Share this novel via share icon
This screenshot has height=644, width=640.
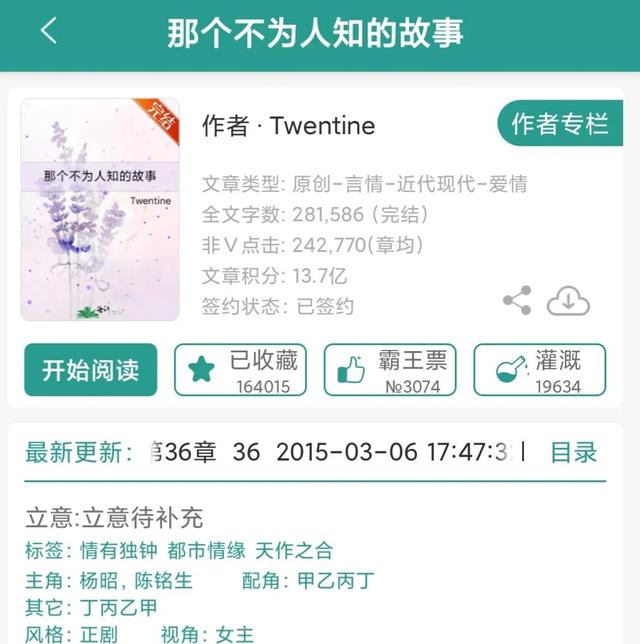[x=517, y=300]
